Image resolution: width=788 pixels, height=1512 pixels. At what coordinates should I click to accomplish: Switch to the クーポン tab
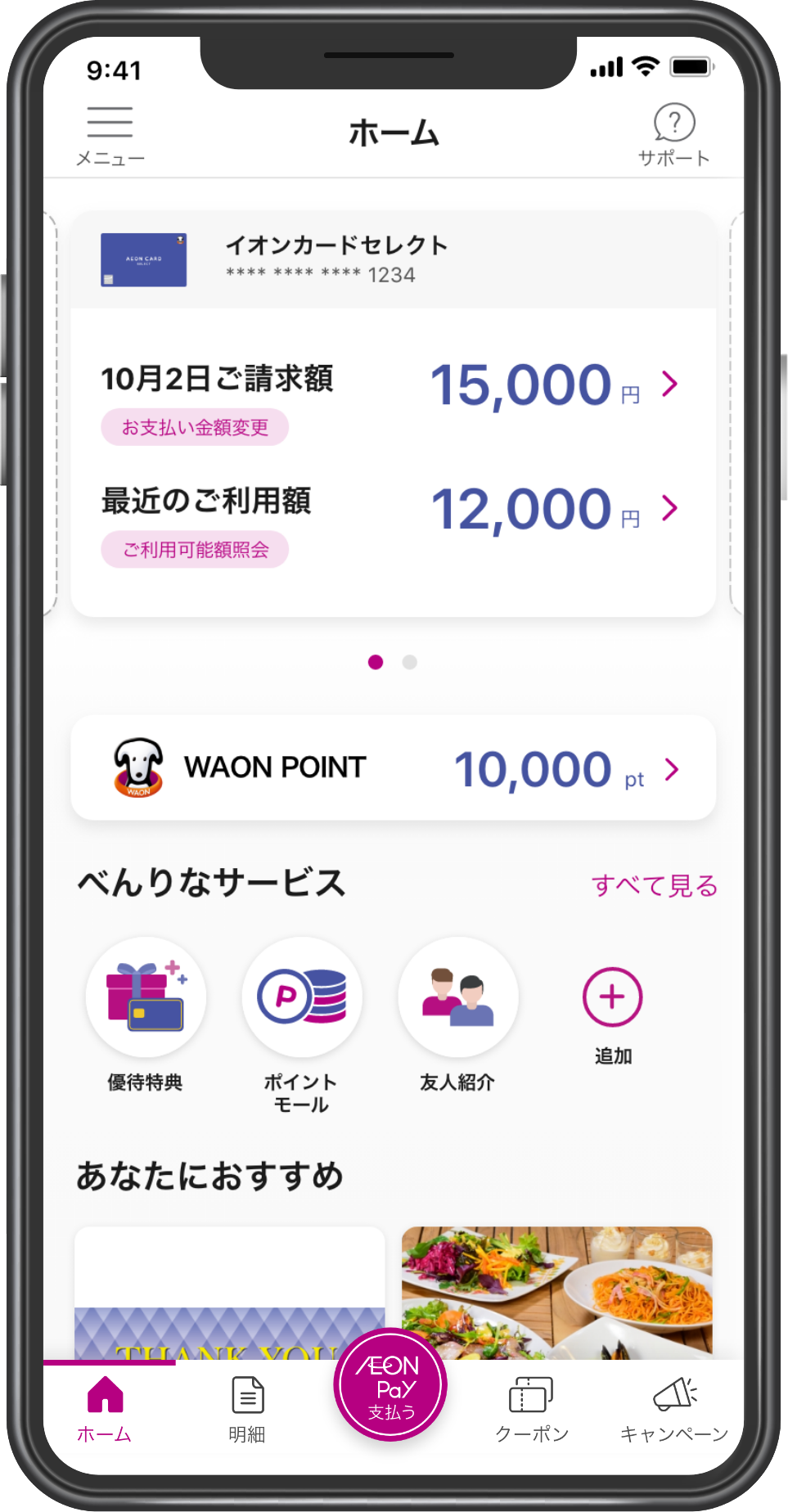coord(532,1409)
